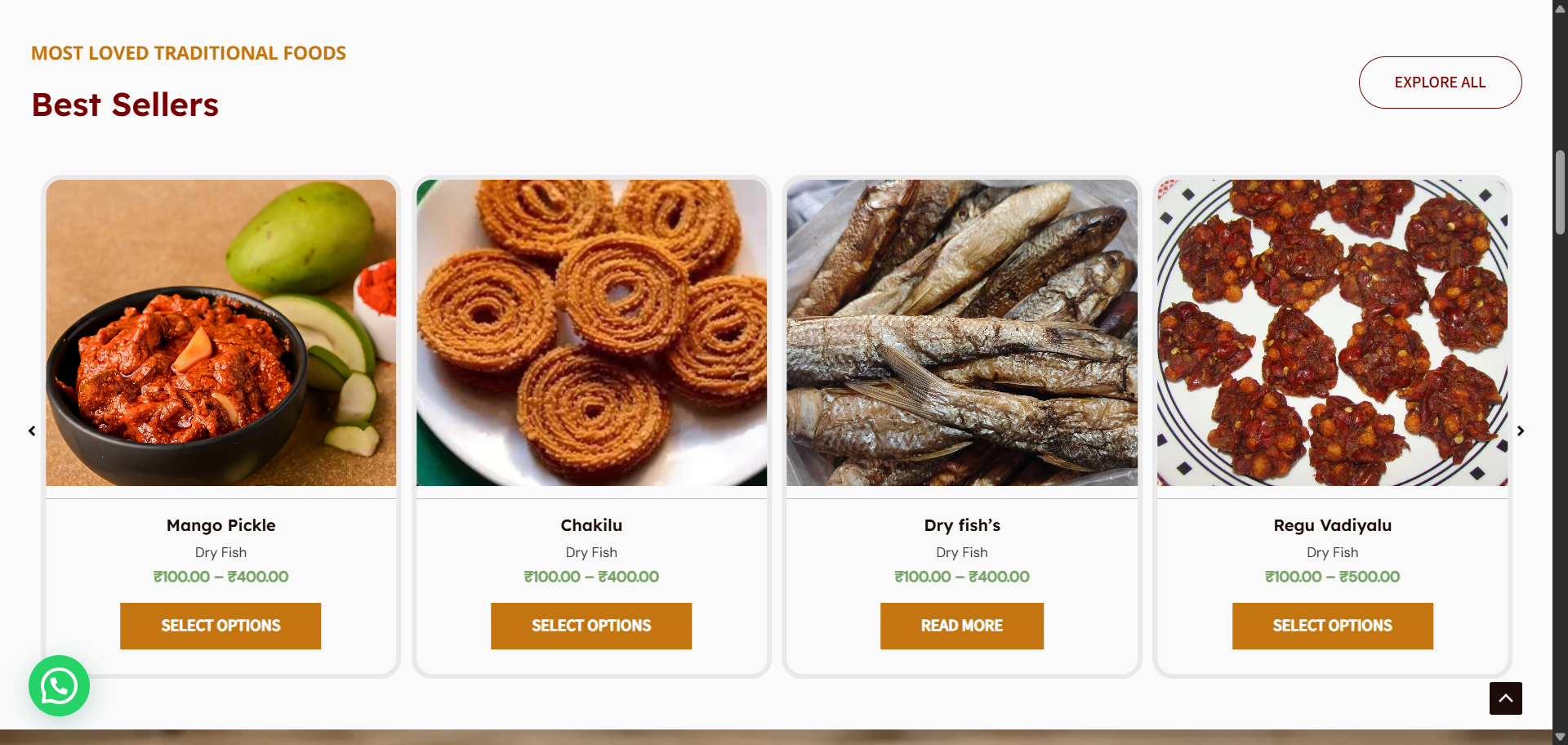This screenshot has width=1568, height=745.
Task: Tap the Explore All button
Action: (1439, 83)
